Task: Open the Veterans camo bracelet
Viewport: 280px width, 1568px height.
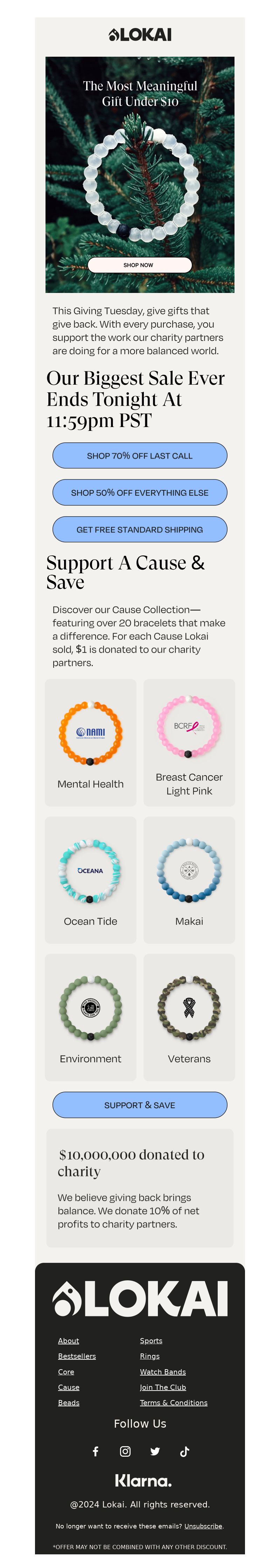Action: click(x=189, y=1017)
